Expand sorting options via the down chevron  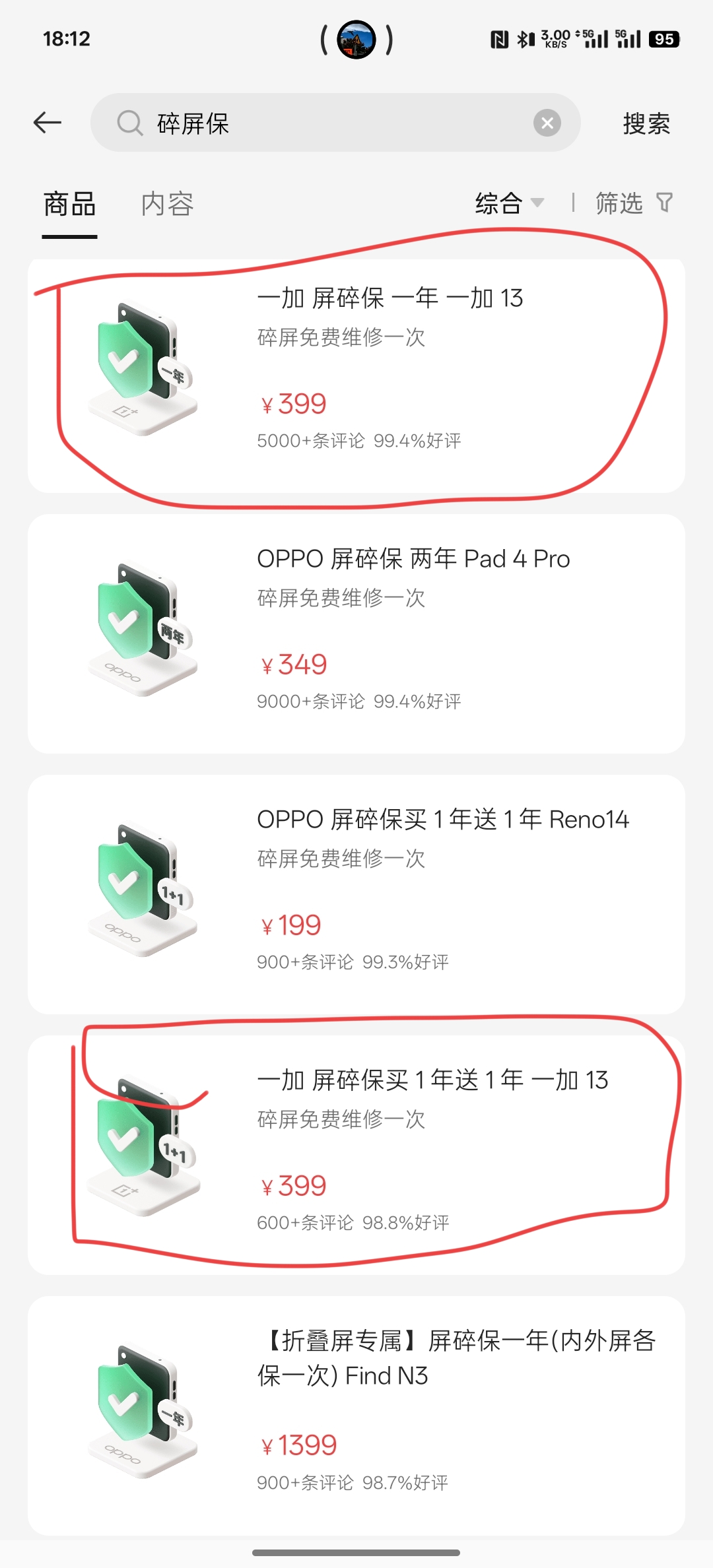click(537, 205)
